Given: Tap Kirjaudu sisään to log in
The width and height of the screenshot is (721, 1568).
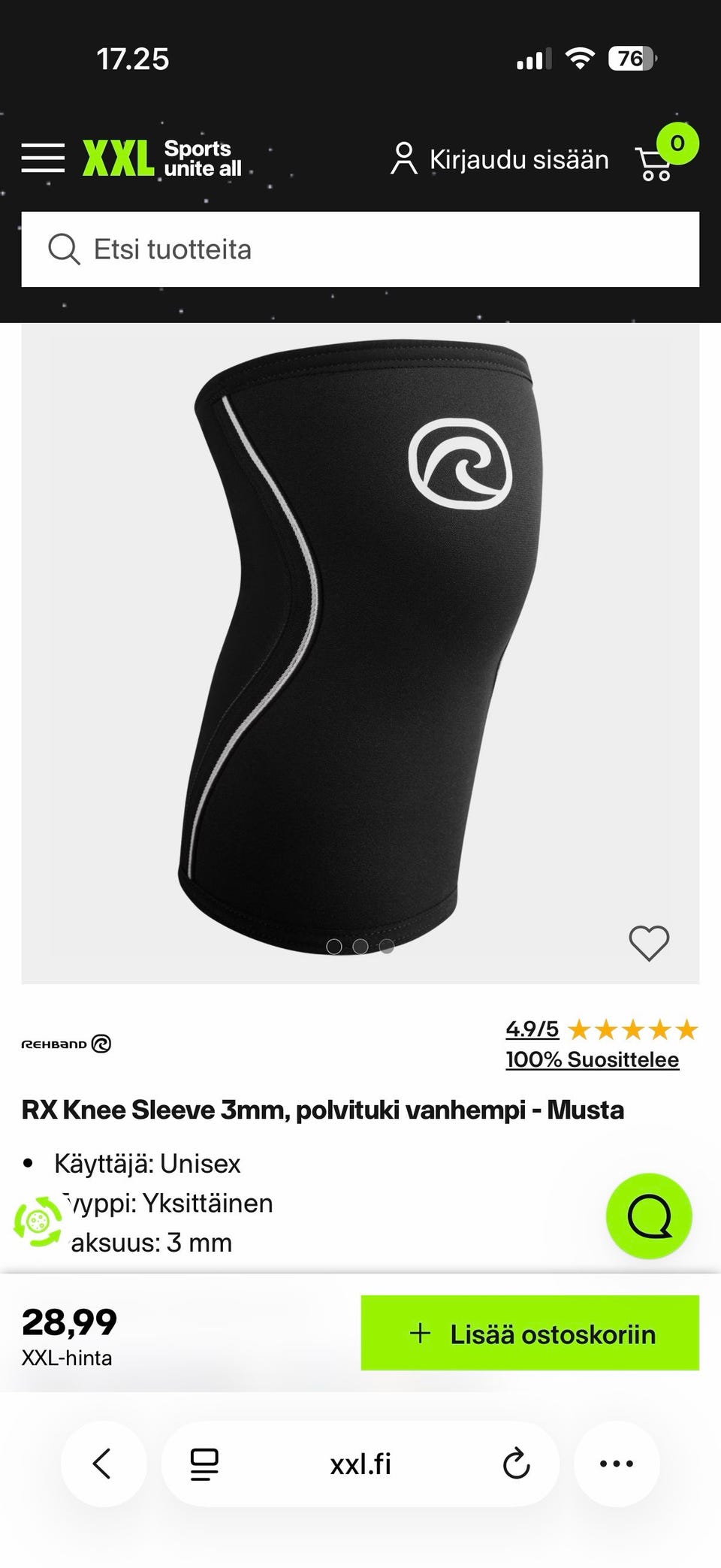Looking at the screenshot, I should (499, 159).
